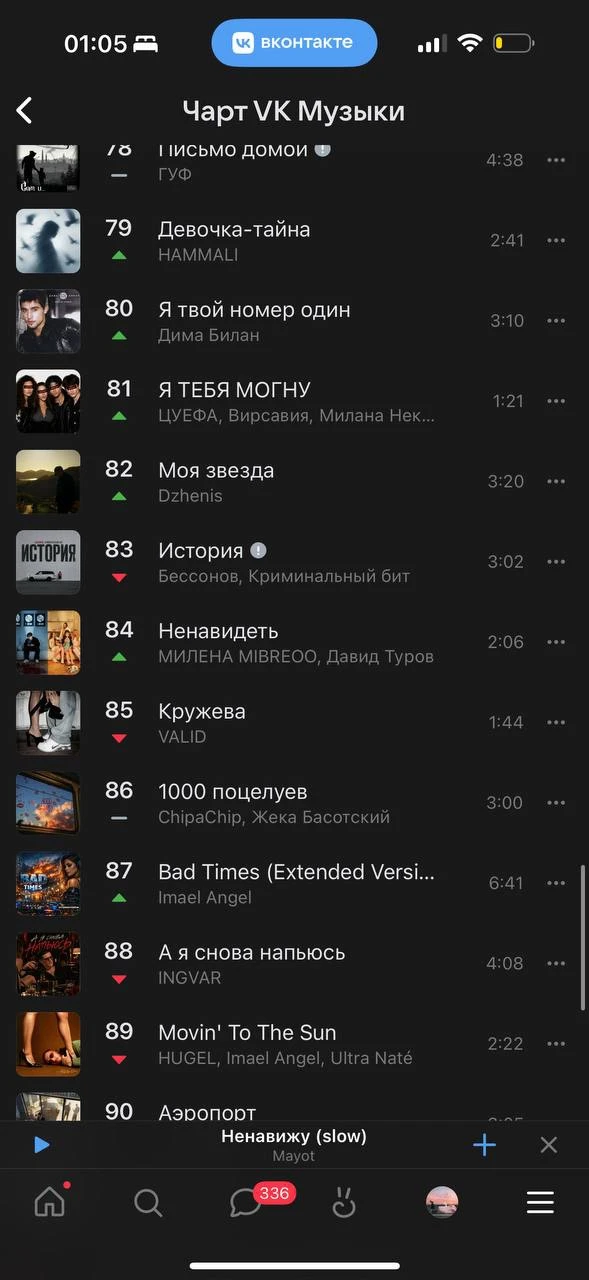Open the profile avatar tab

tap(442, 1202)
